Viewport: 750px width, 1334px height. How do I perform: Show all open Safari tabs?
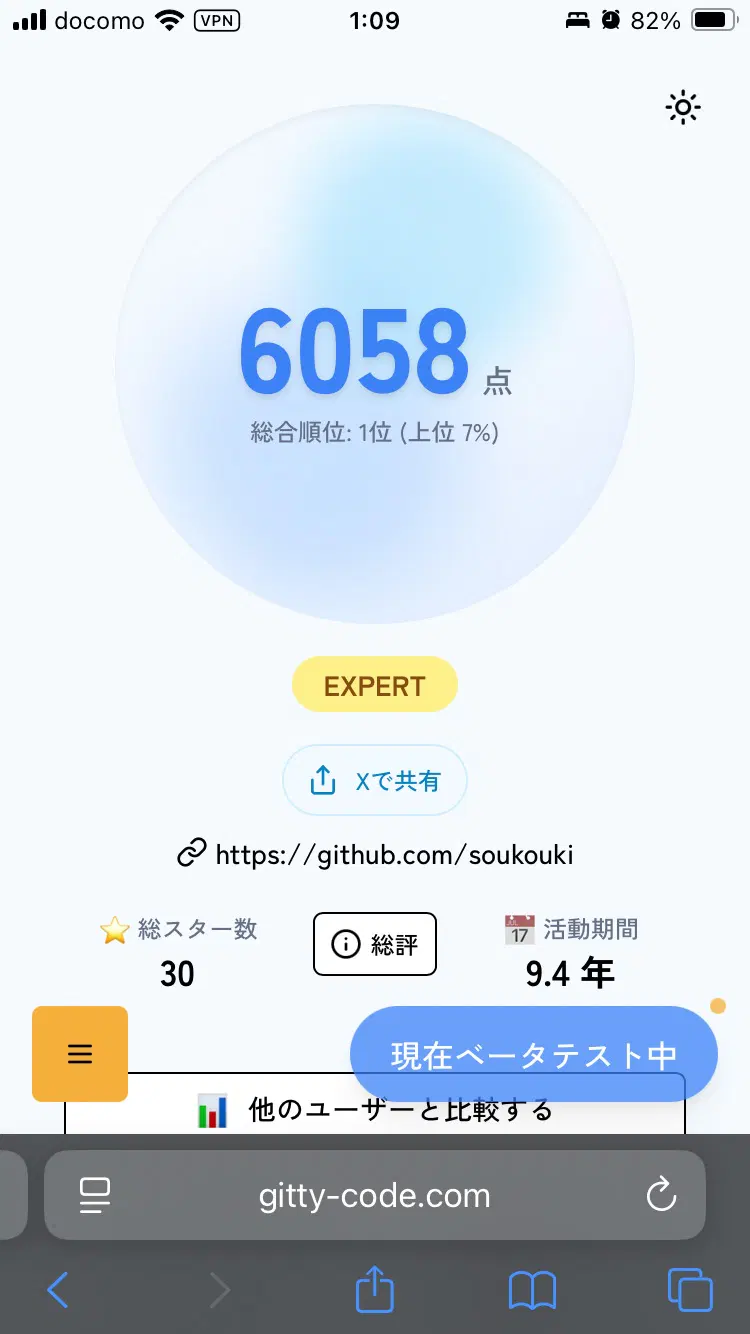[x=690, y=1290]
